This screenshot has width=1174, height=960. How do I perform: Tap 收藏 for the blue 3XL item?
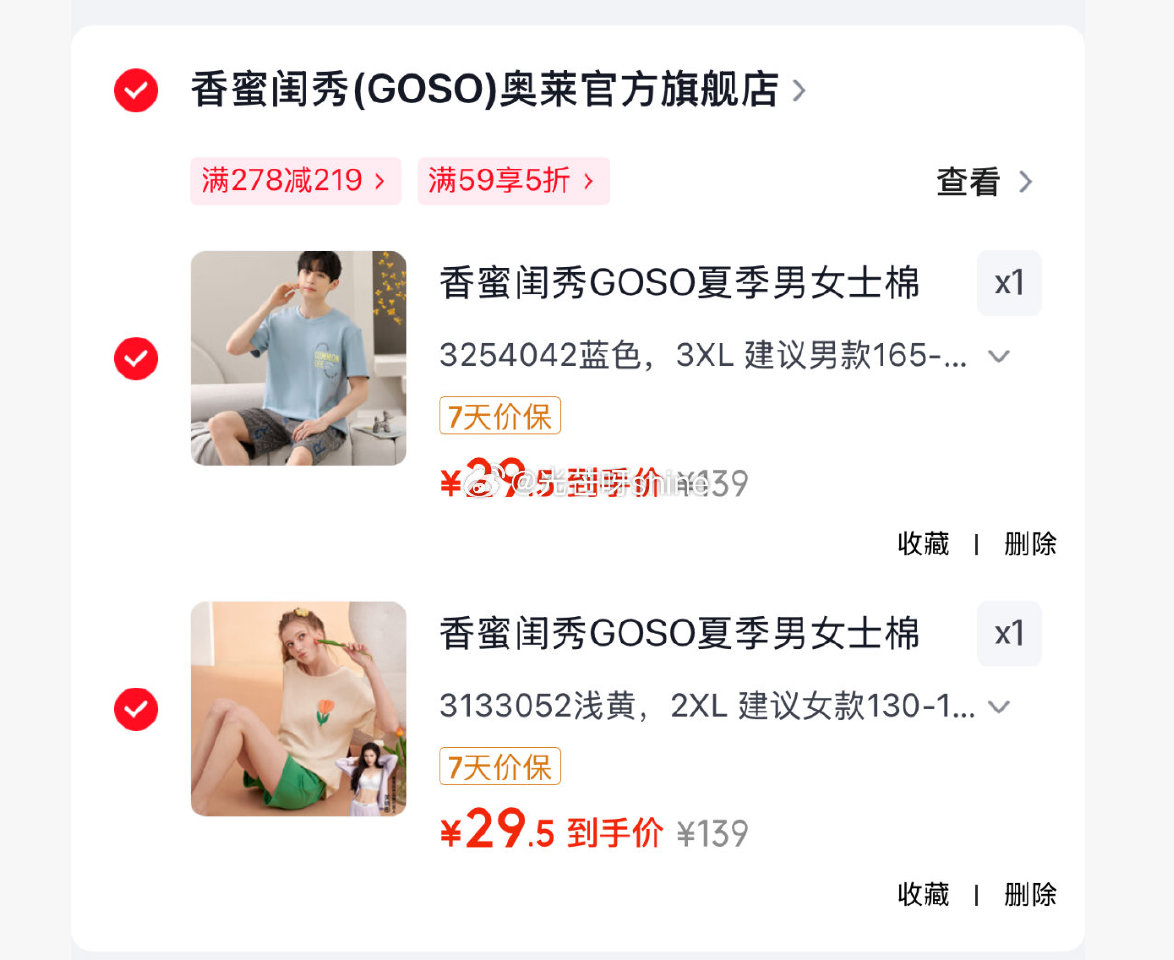pyautogui.click(x=923, y=544)
